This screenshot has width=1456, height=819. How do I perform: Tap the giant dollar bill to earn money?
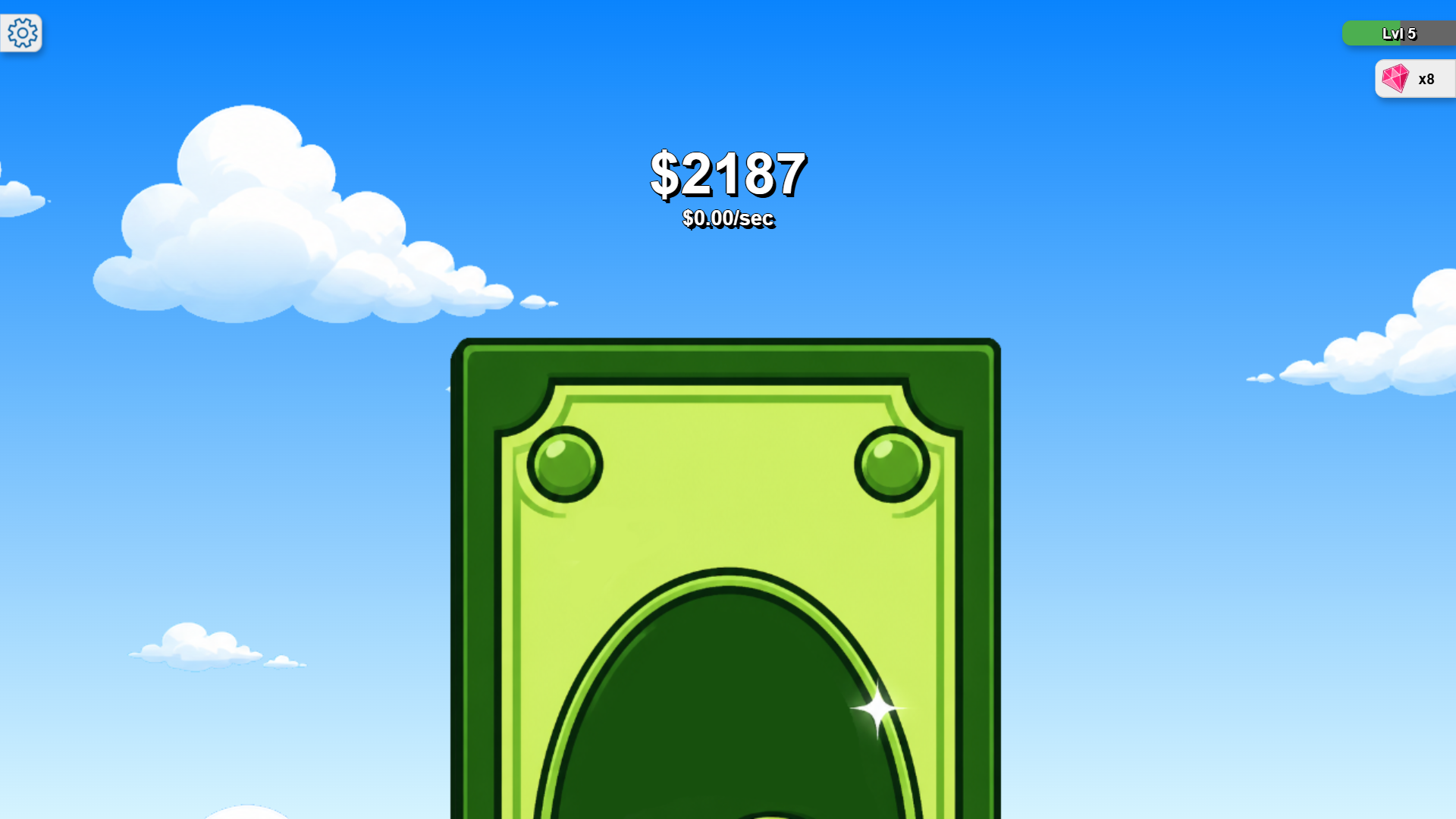pos(726,579)
